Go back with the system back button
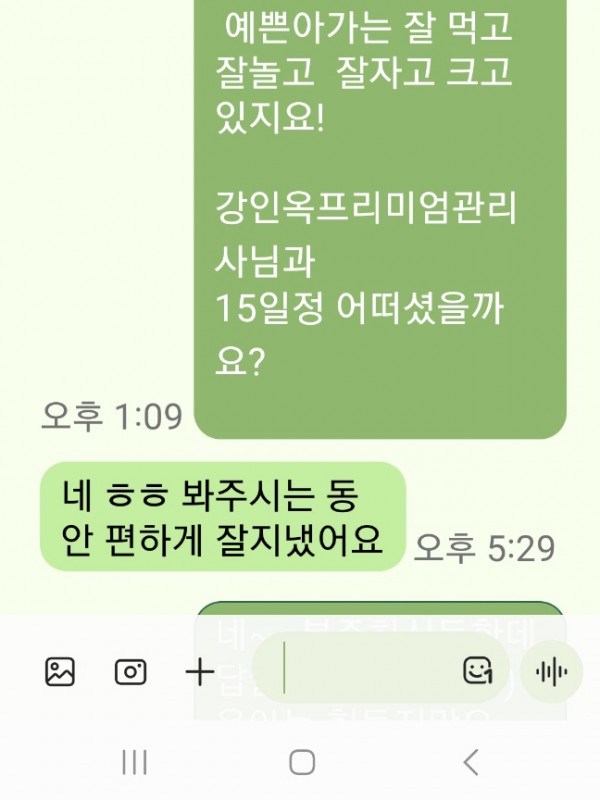 click(x=471, y=763)
